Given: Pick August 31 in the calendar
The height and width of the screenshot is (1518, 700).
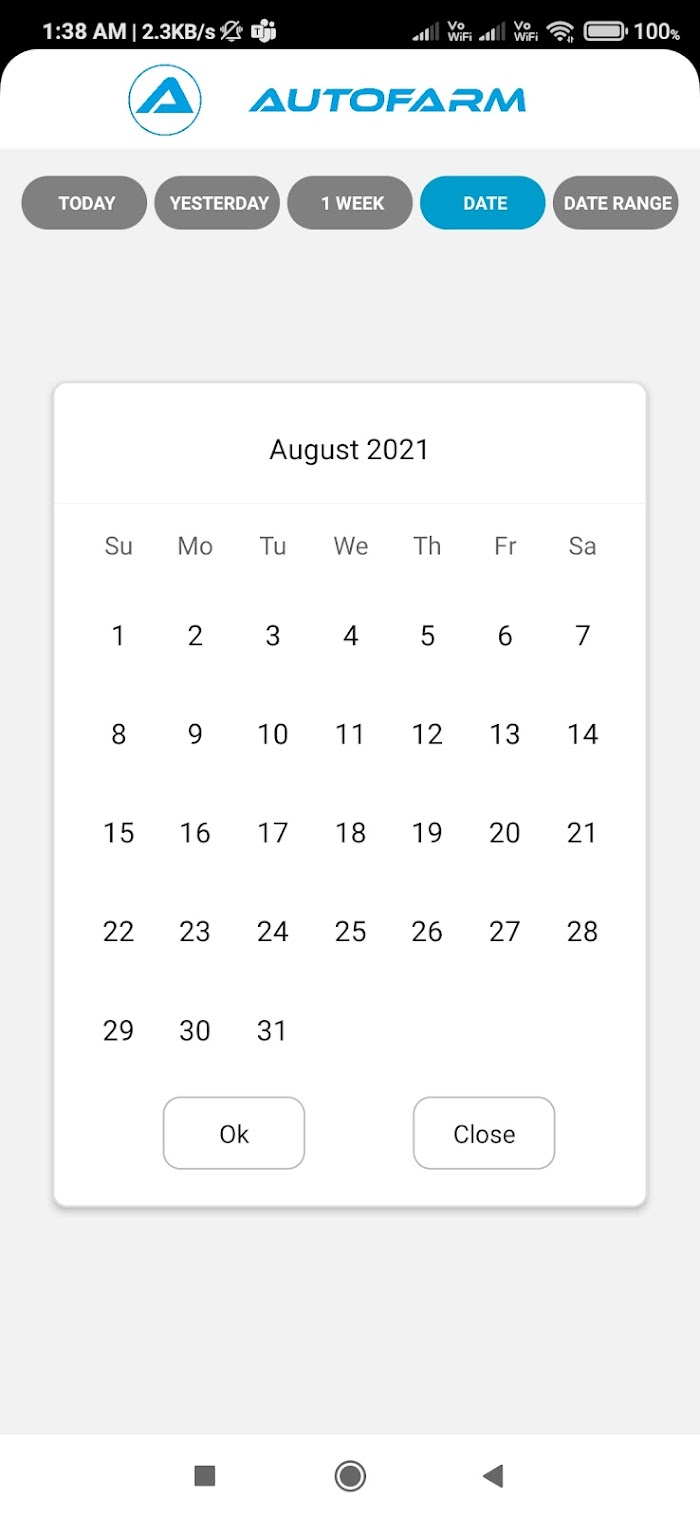Looking at the screenshot, I should click(272, 1031).
